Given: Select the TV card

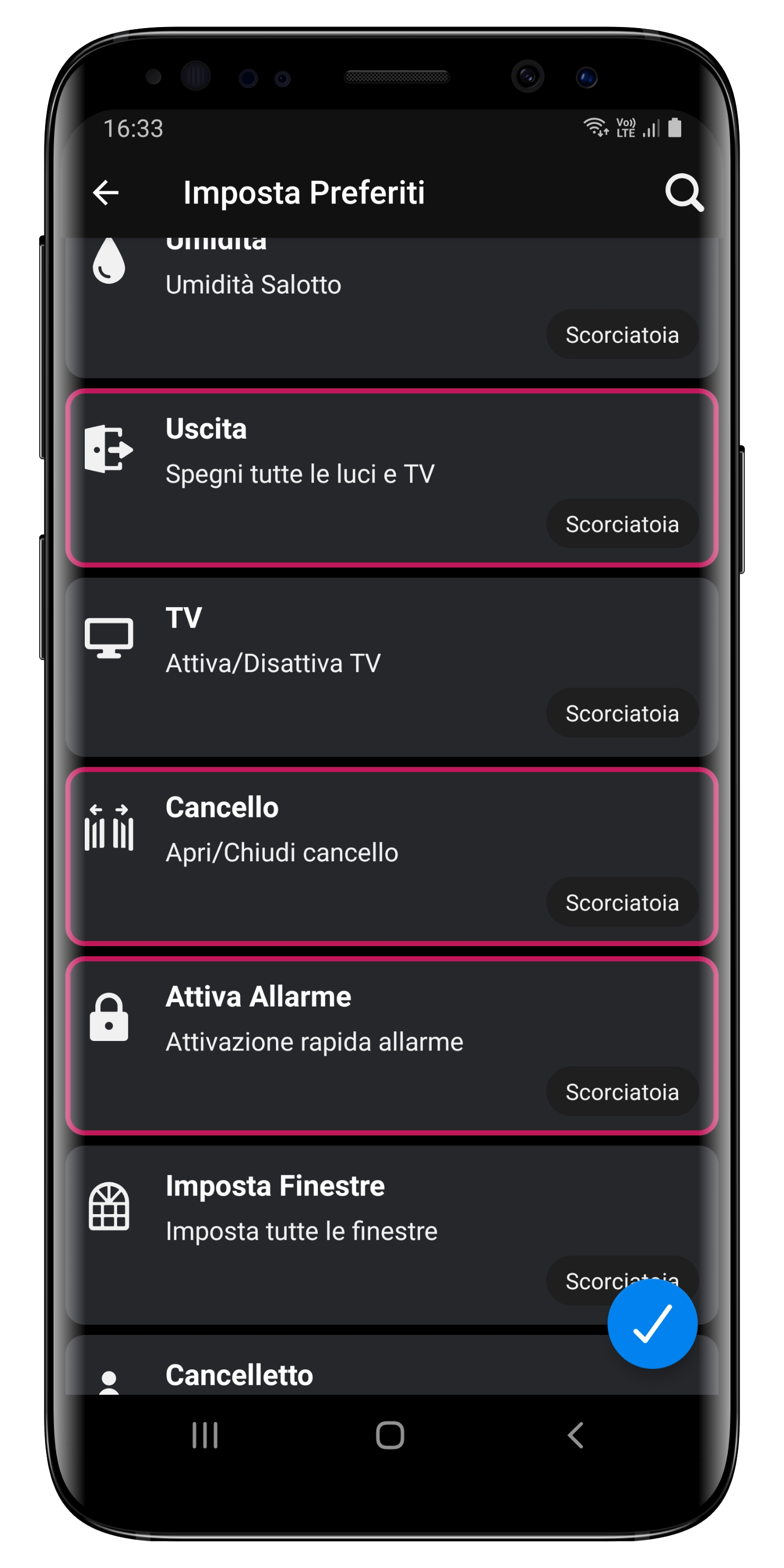Looking at the screenshot, I should point(392,667).
